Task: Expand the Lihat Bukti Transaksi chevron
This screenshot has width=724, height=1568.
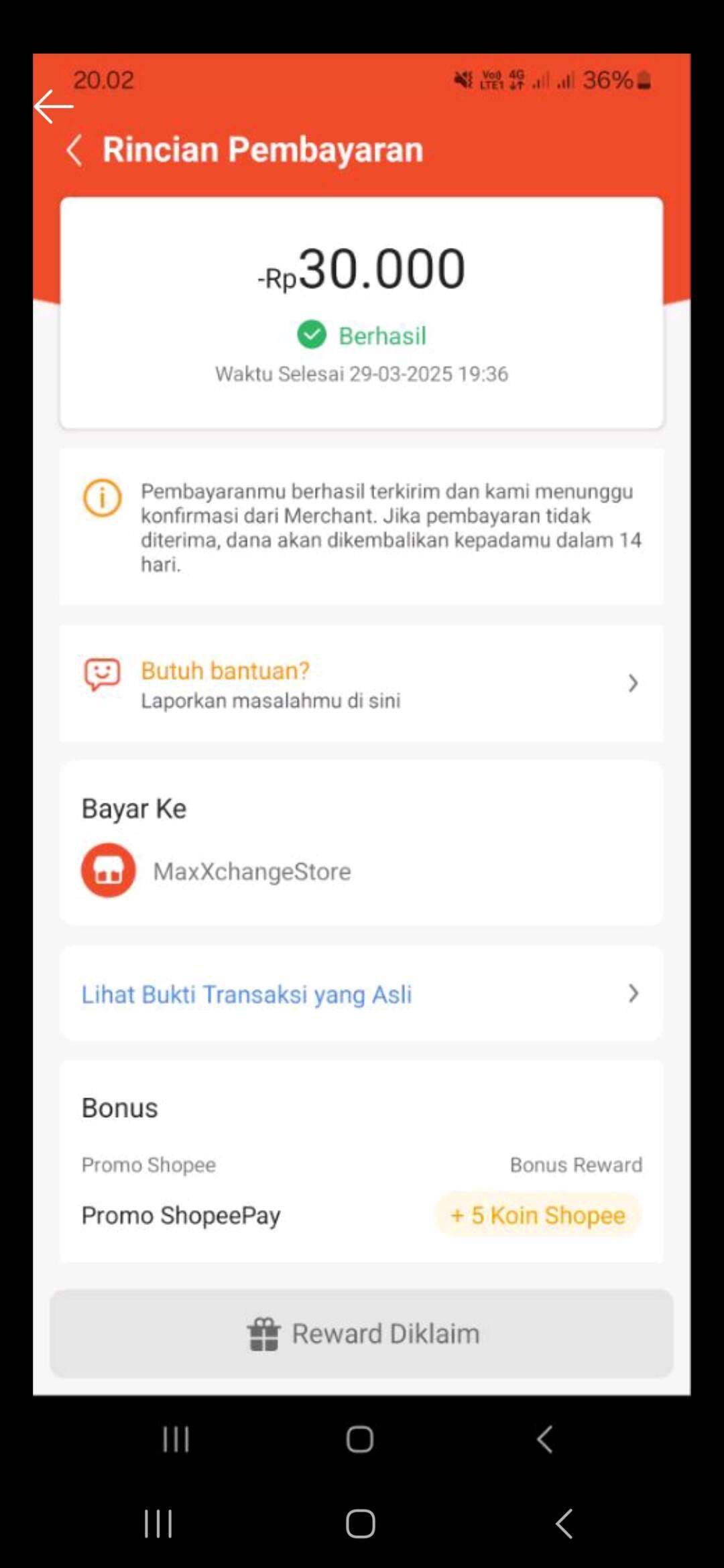Action: coord(633,994)
